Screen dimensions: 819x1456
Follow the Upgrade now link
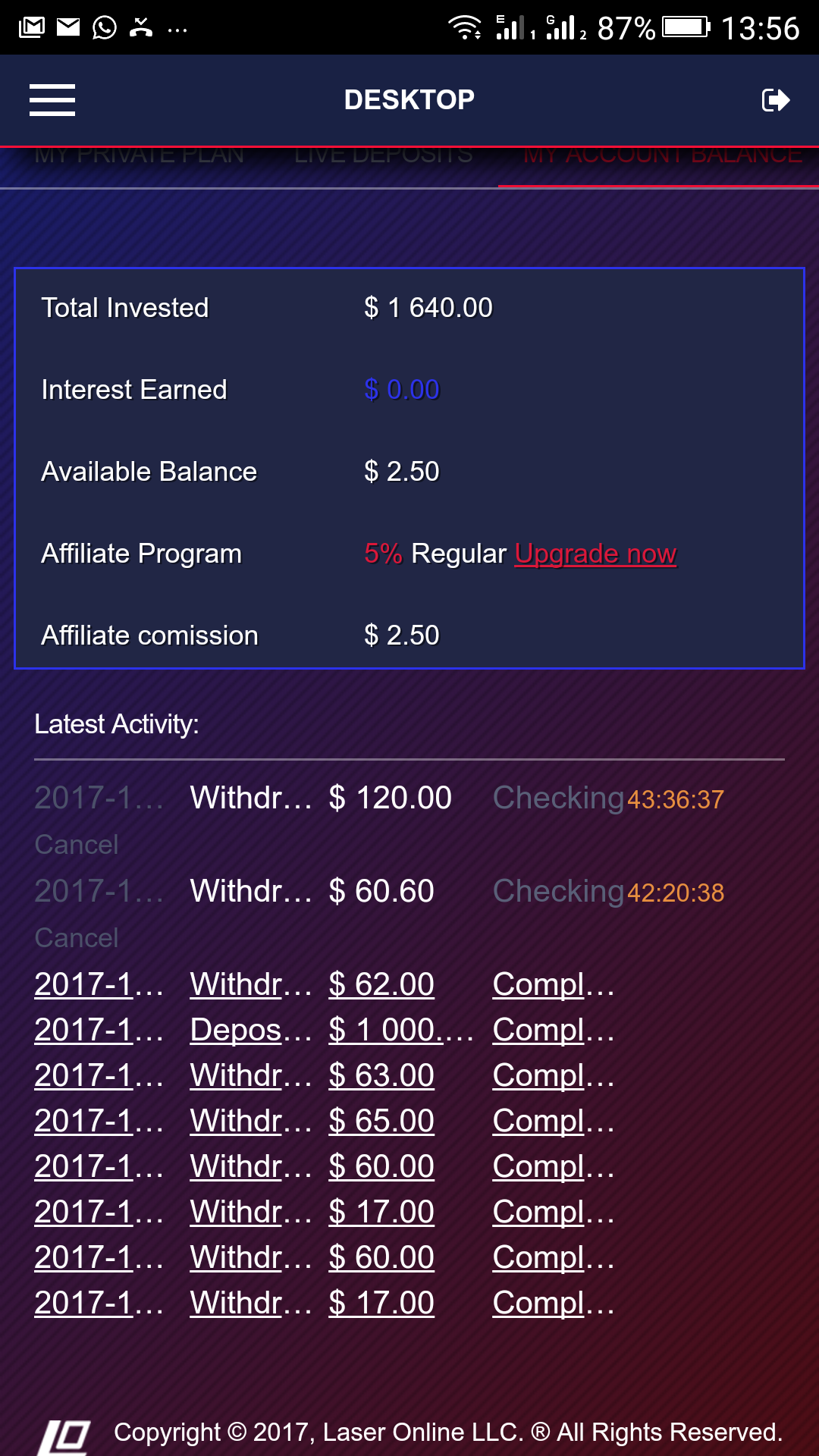point(595,554)
